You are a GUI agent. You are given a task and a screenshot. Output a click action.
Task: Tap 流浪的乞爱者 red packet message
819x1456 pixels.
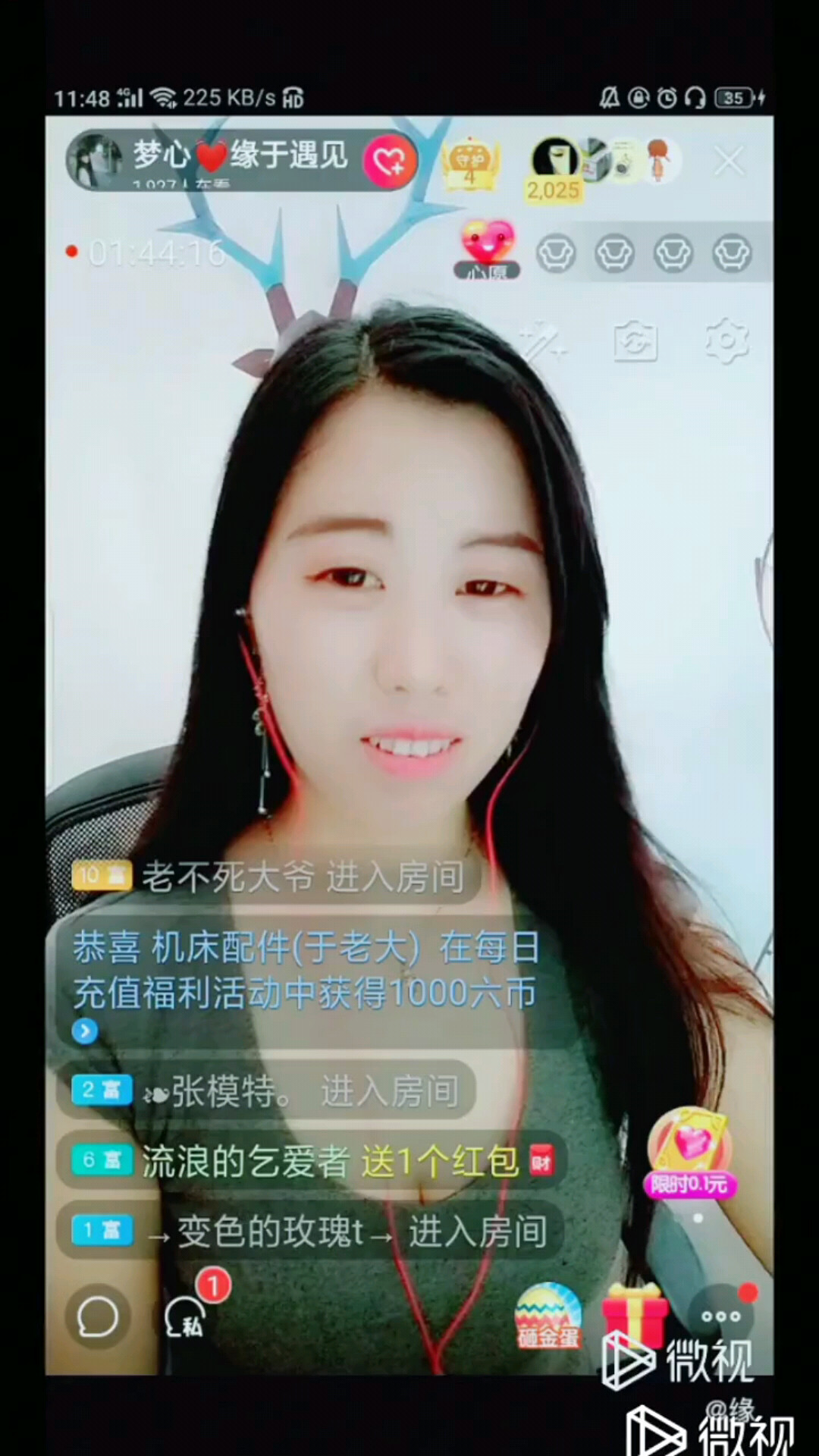[311, 1161]
